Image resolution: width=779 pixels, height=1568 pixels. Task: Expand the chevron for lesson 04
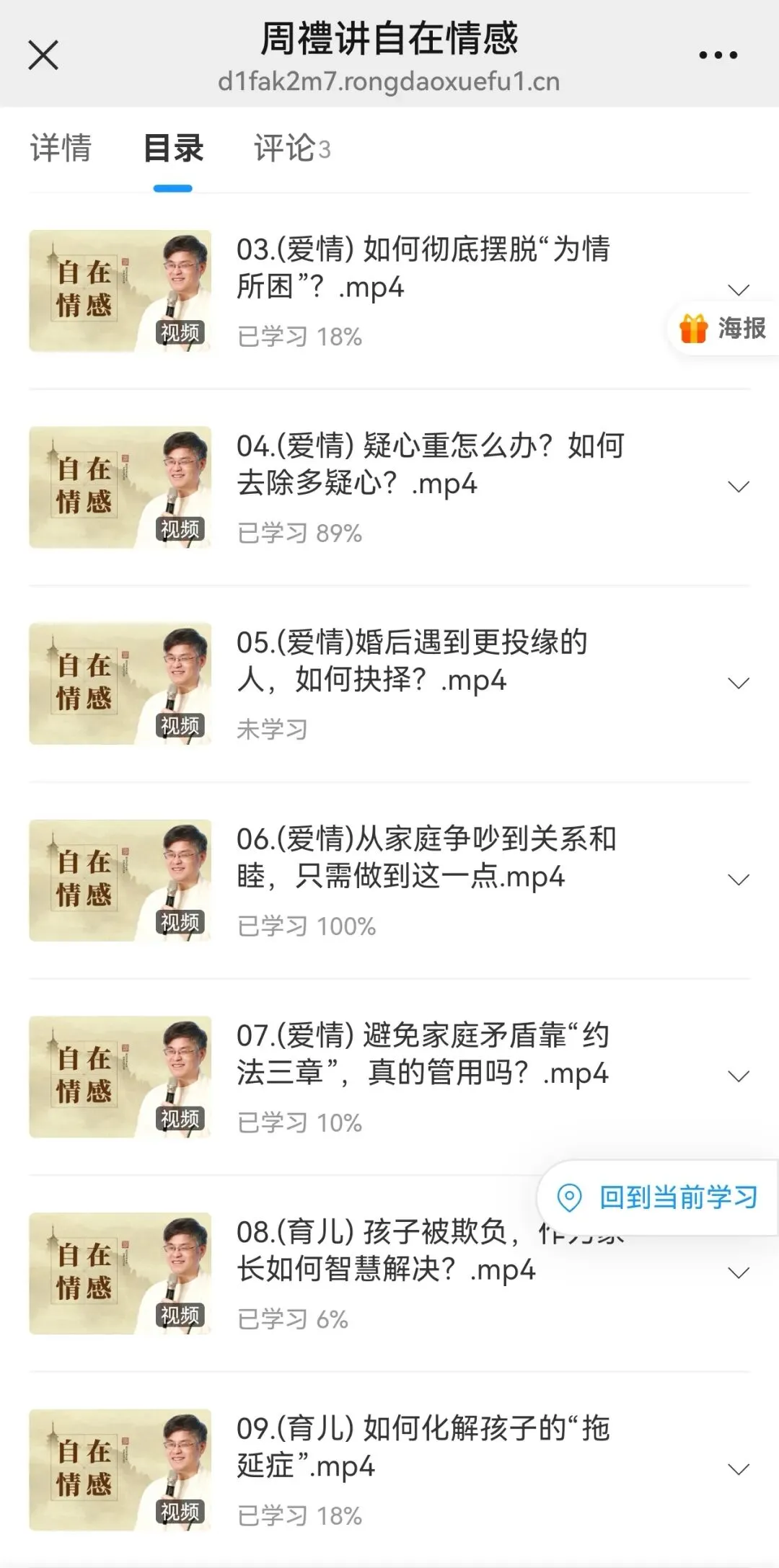(x=739, y=487)
